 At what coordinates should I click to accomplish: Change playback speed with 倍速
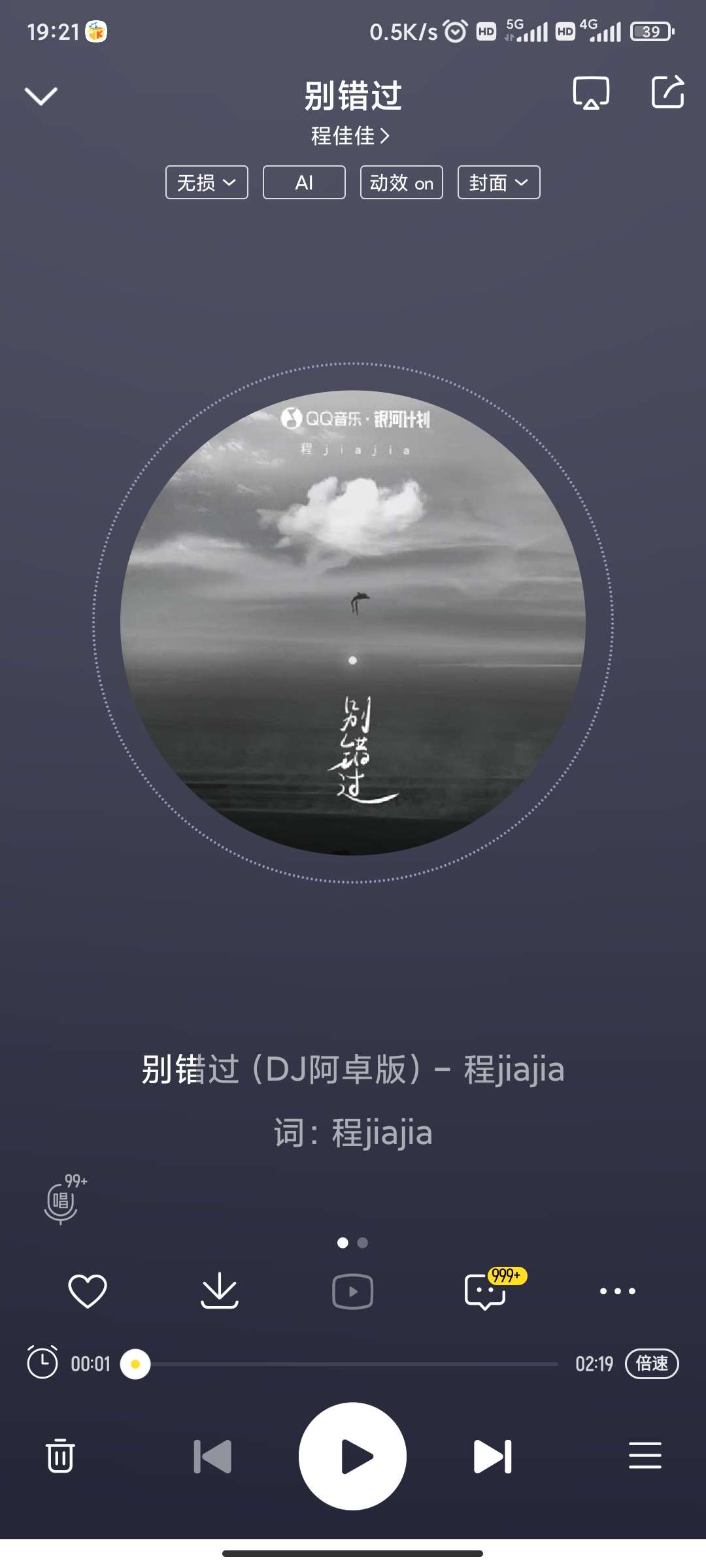pyautogui.click(x=652, y=1364)
